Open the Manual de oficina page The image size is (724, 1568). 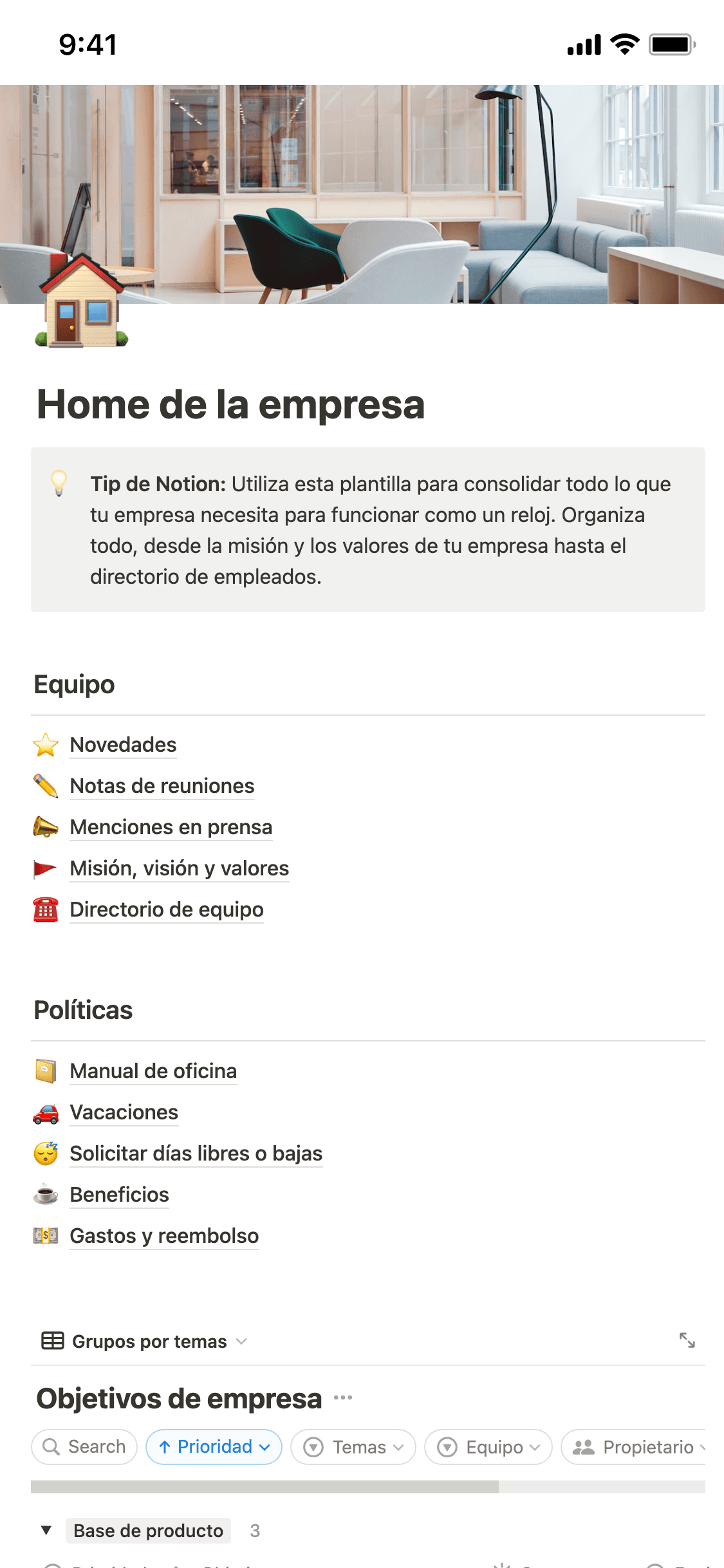tap(153, 1071)
